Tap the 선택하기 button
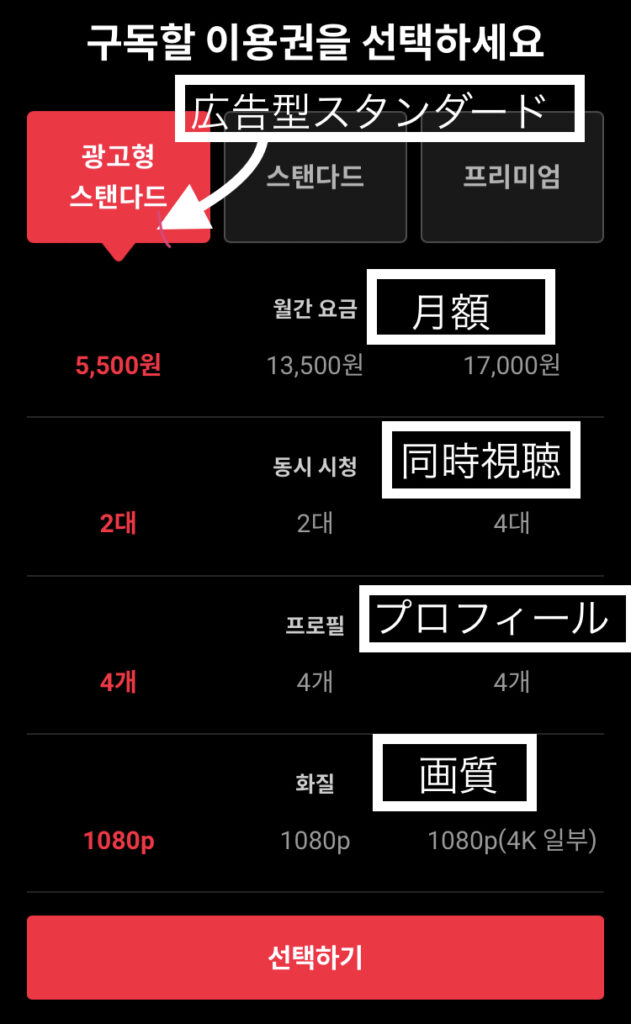 [x=315, y=957]
